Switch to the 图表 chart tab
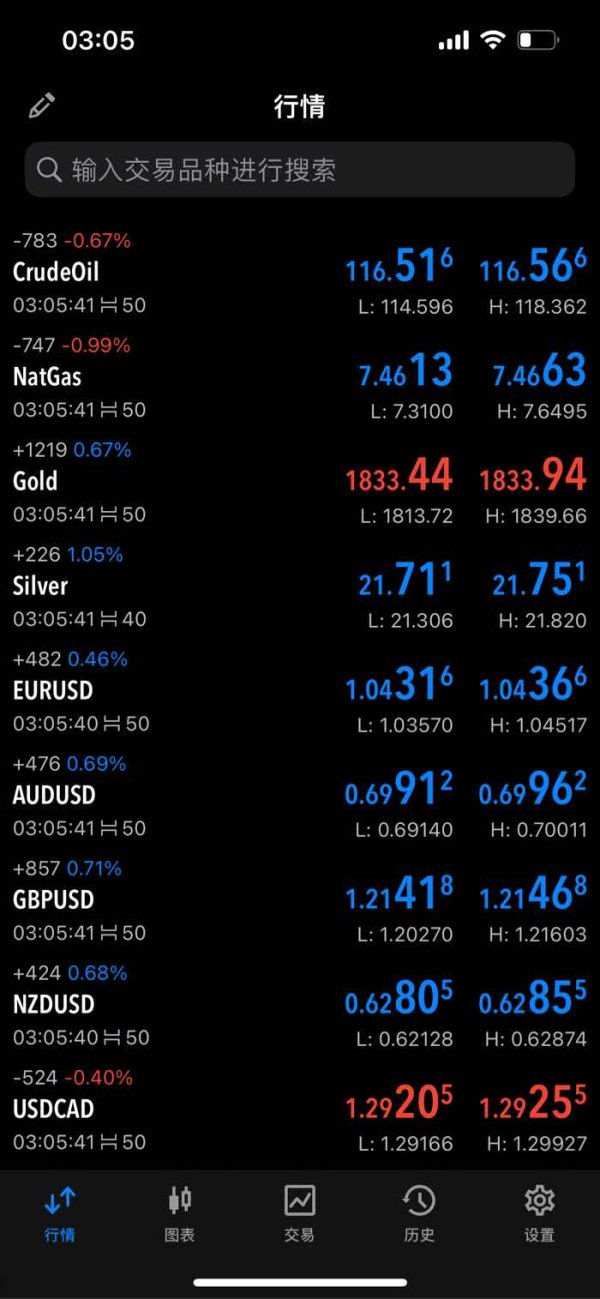Screen dimensions: 600x1299 [x=180, y=1213]
